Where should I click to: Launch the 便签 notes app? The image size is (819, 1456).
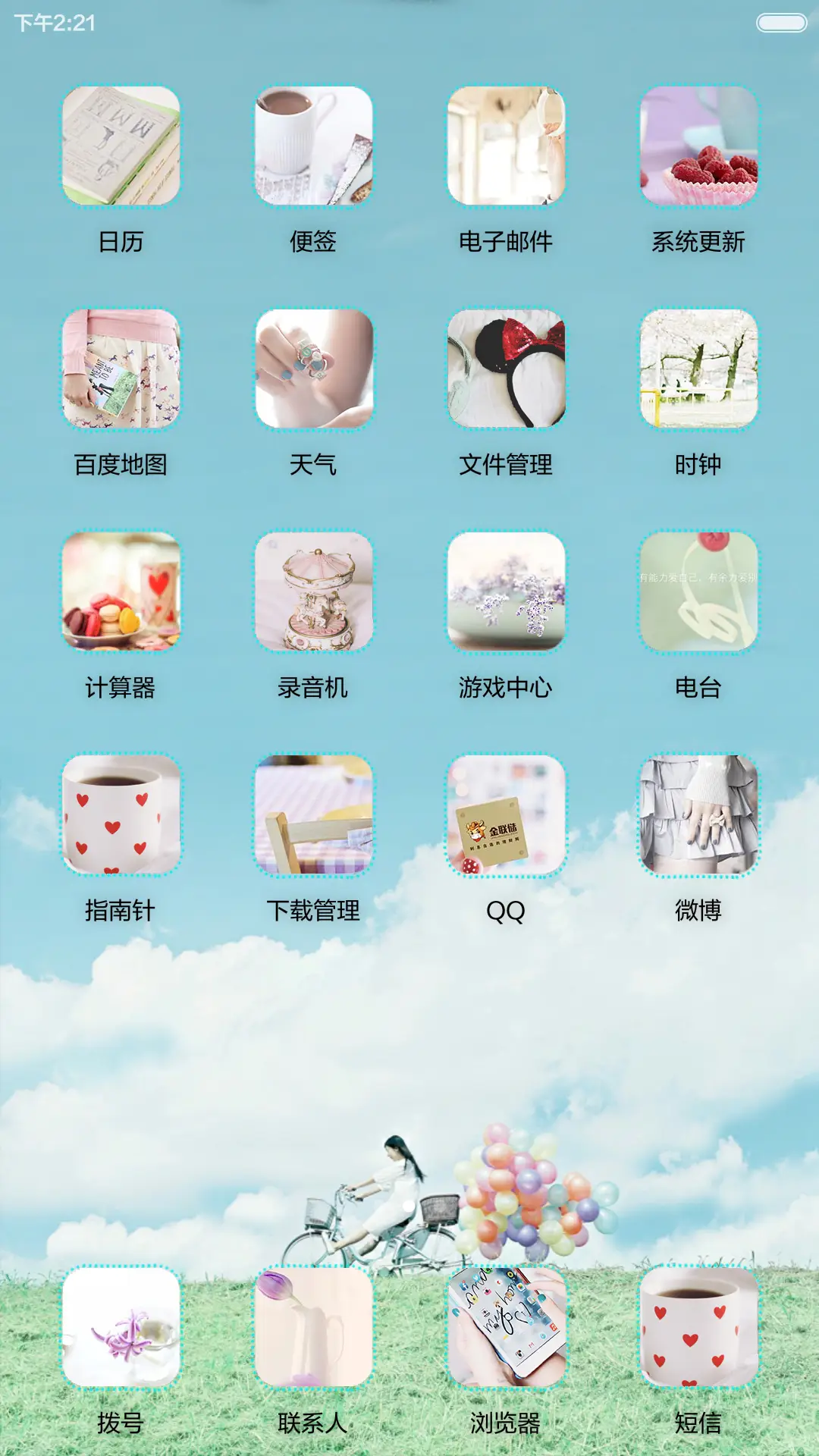pyautogui.click(x=312, y=149)
